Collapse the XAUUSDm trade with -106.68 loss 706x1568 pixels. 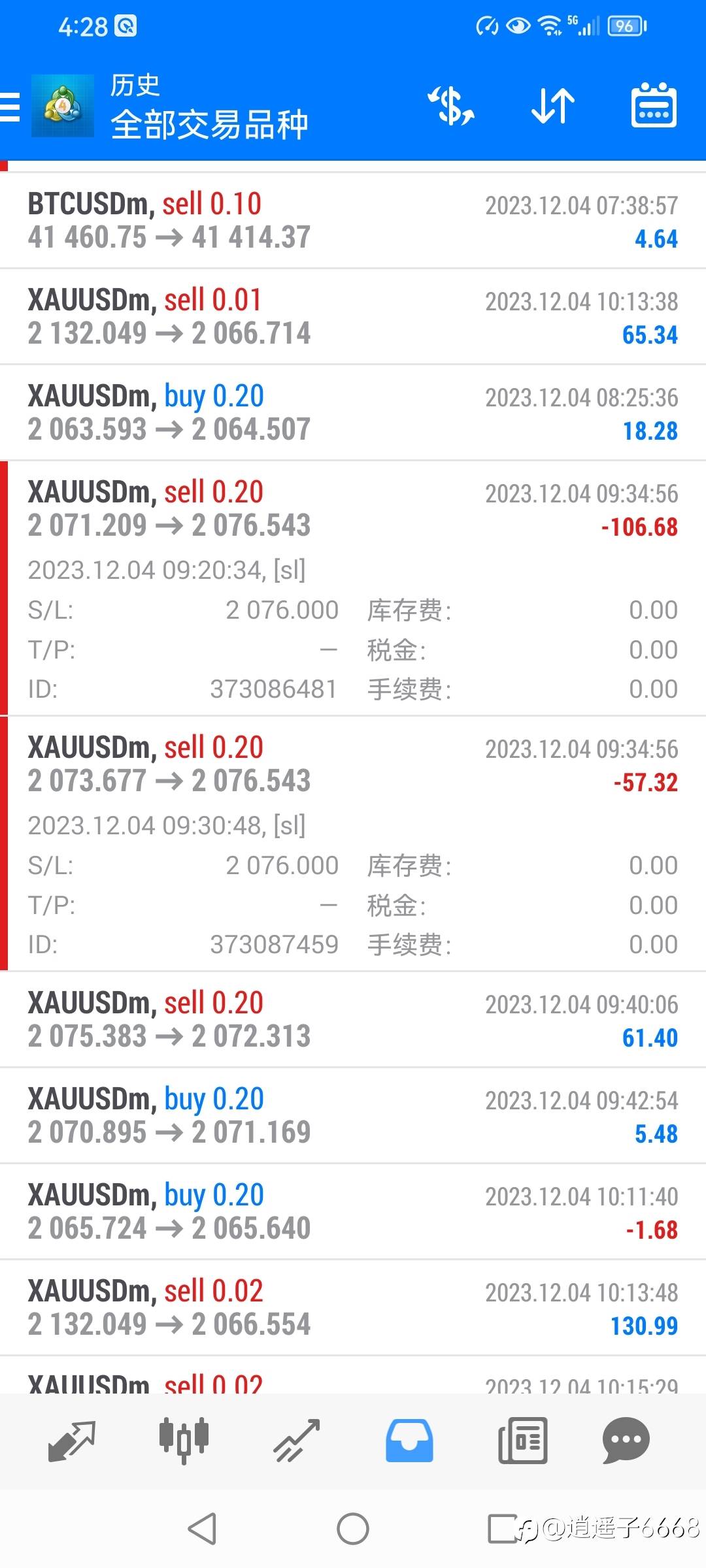(353, 510)
